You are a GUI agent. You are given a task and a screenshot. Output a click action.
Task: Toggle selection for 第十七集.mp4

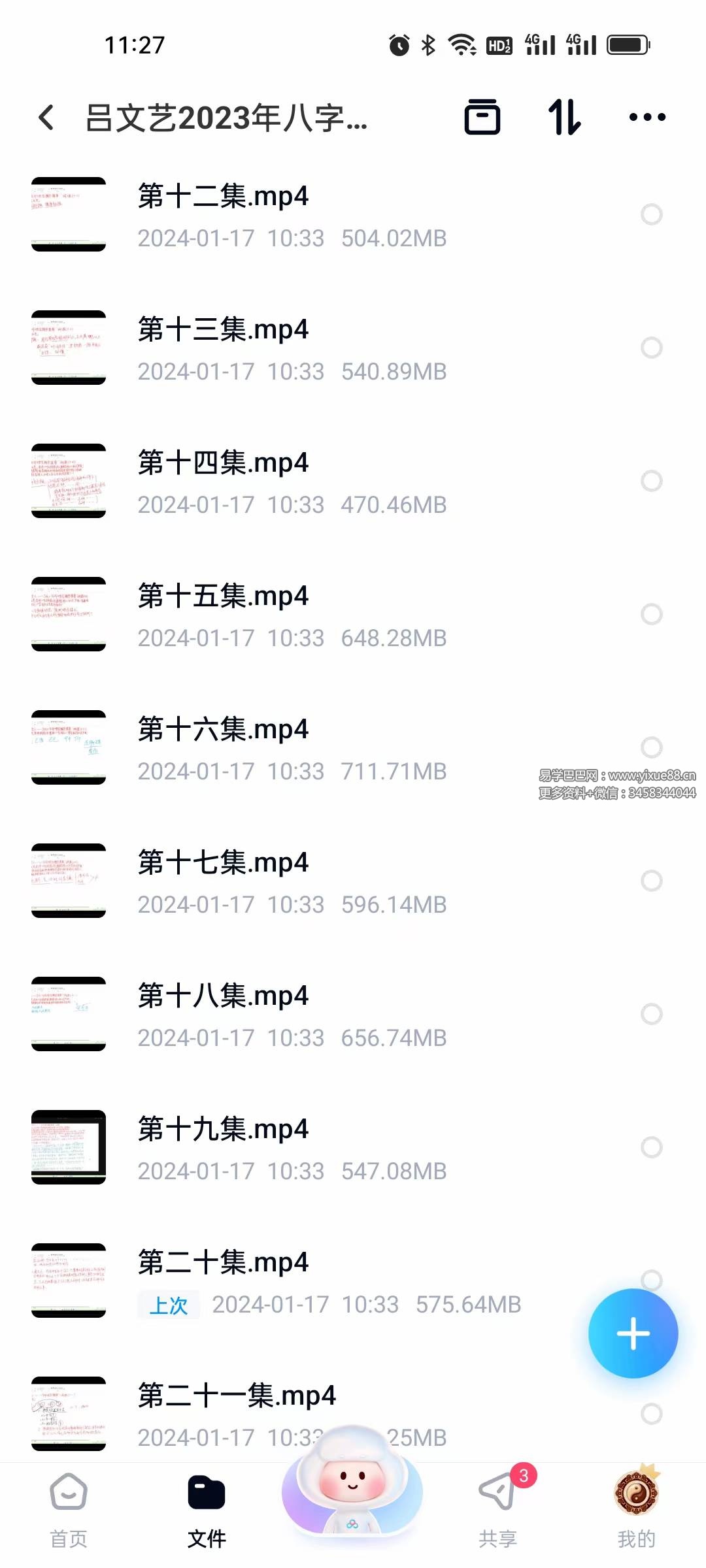[x=650, y=881]
